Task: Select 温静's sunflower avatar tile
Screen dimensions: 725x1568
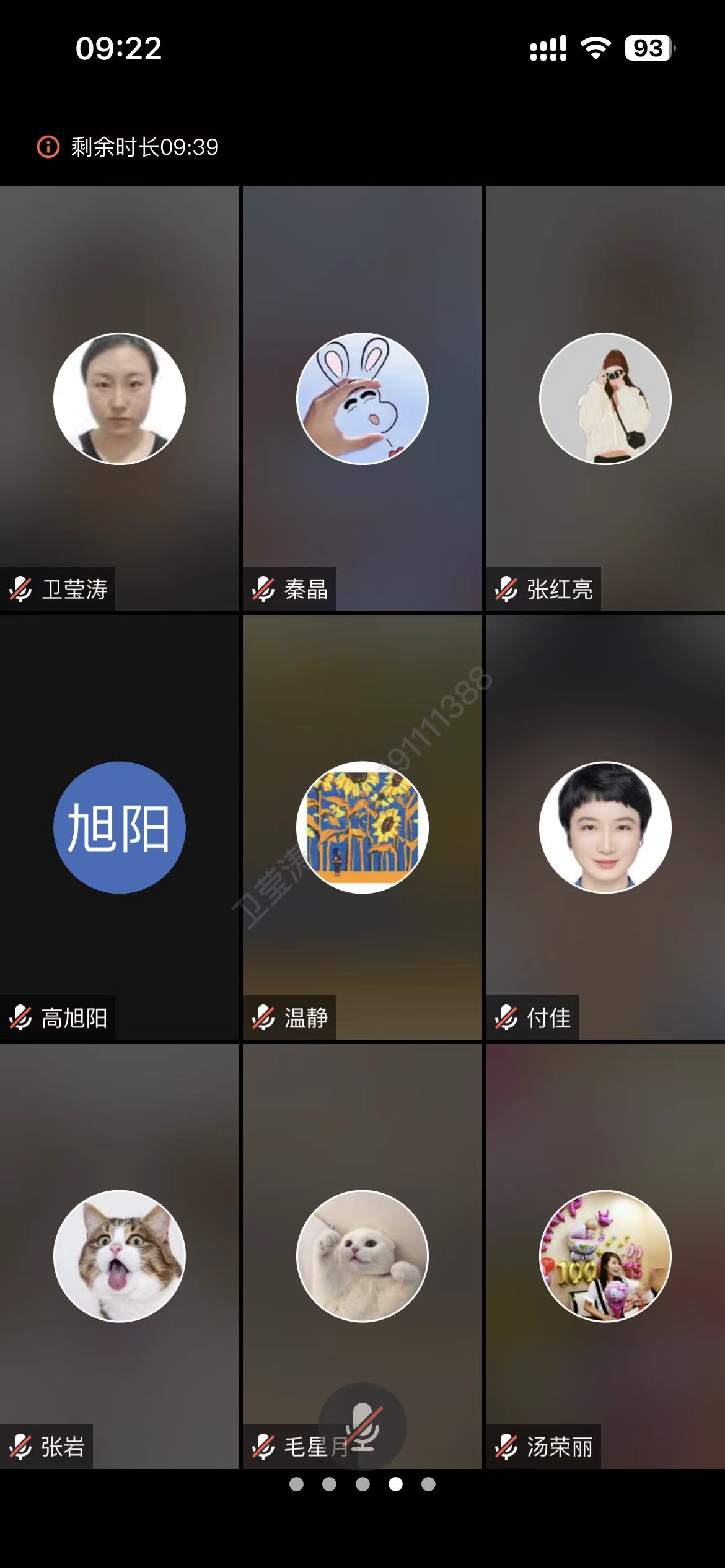Action: point(362,827)
